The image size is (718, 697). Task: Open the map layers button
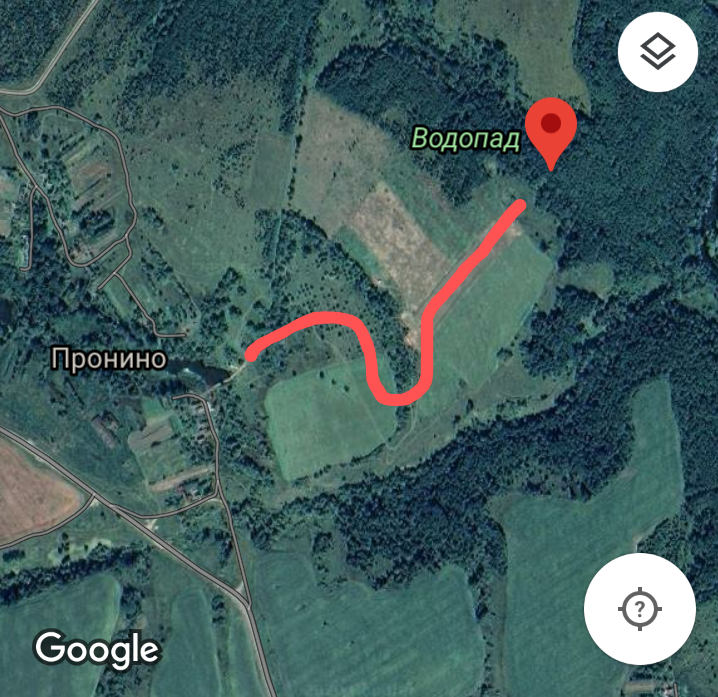(x=657, y=52)
